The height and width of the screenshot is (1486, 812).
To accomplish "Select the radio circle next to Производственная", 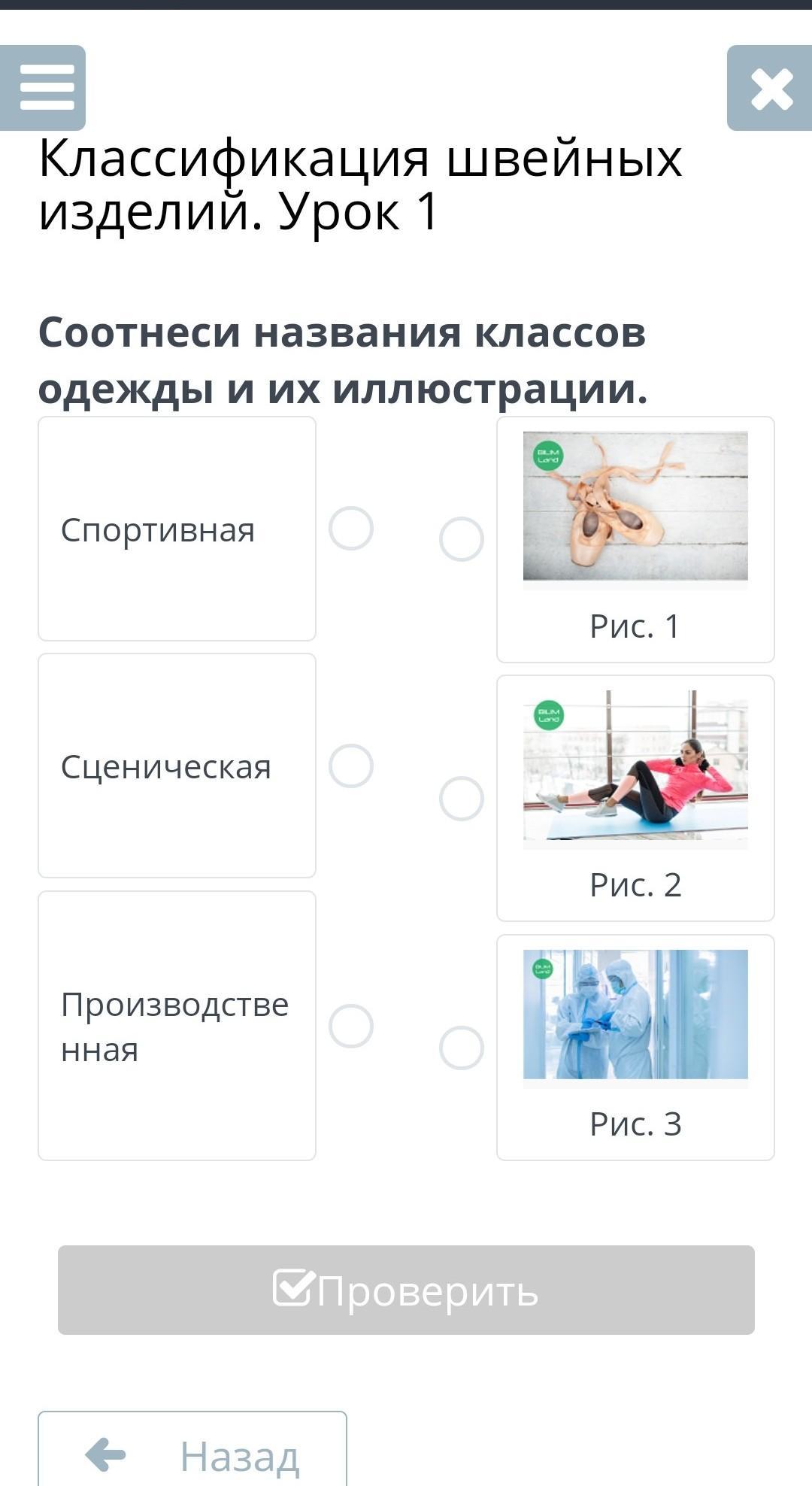I will pos(351,1027).
